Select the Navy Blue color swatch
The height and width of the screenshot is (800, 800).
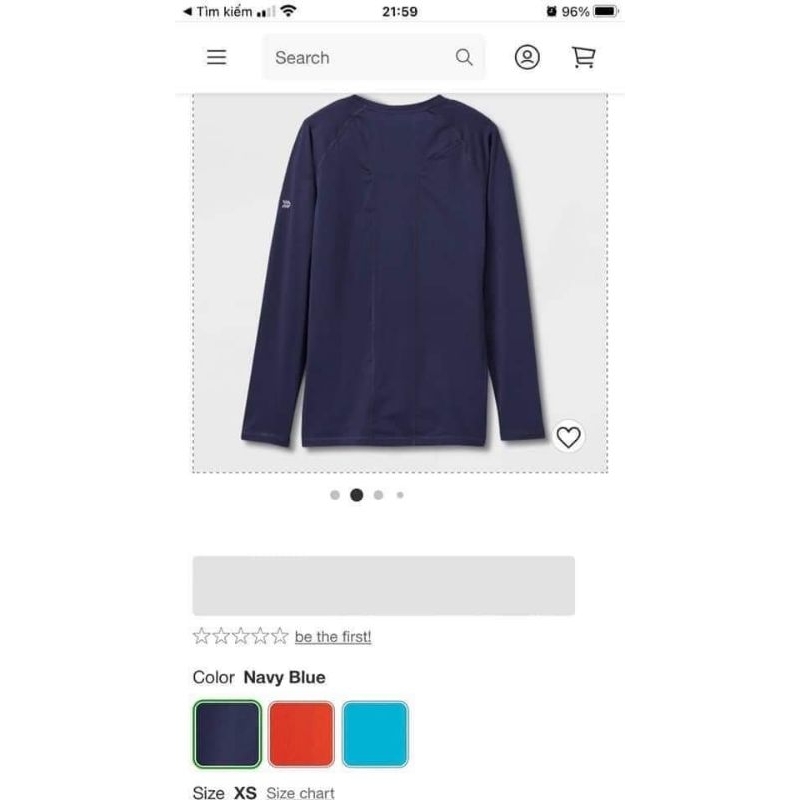click(x=228, y=734)
